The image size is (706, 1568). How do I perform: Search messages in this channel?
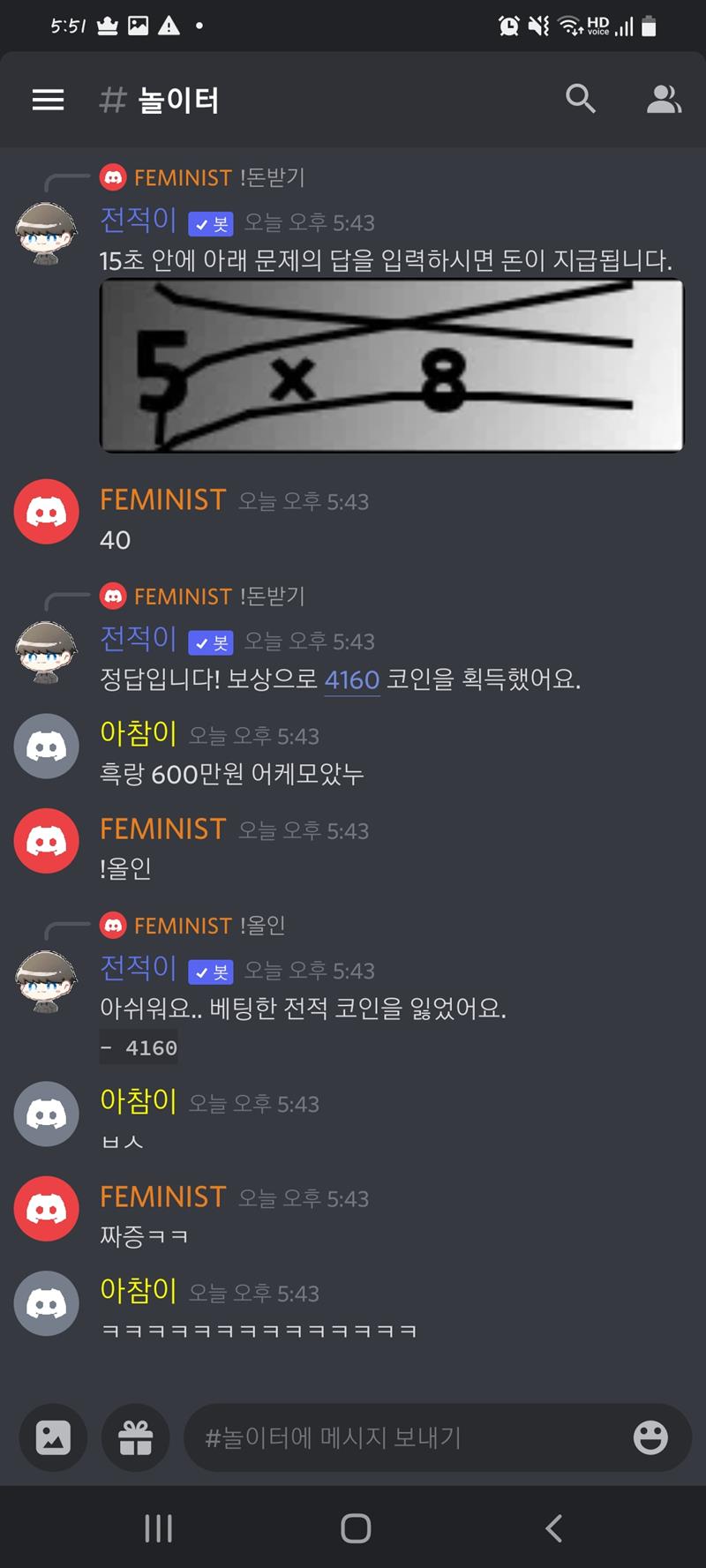pyautogui.click(x=580, y=99)
